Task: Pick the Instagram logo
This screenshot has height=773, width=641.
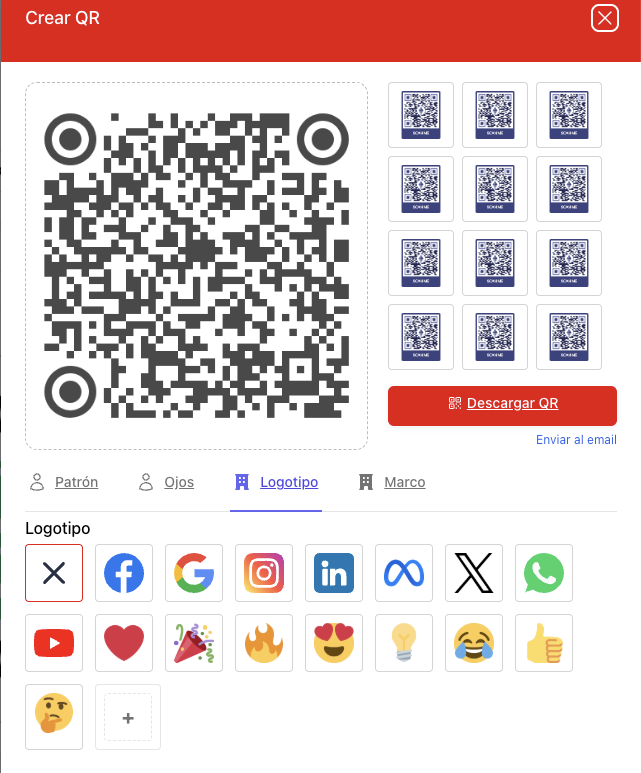Action: pyautogui.click(x=264, y=573)
